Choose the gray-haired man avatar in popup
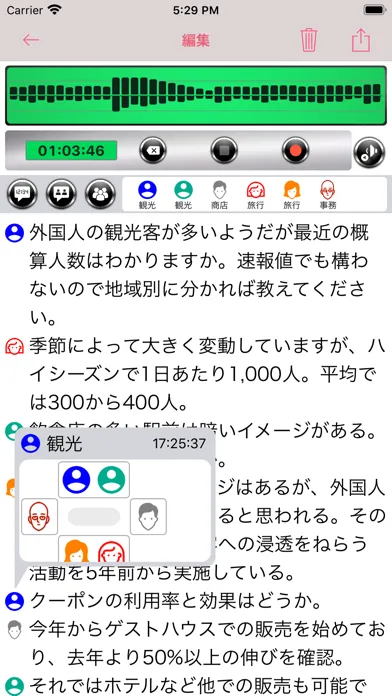 [x=148, y=516]
